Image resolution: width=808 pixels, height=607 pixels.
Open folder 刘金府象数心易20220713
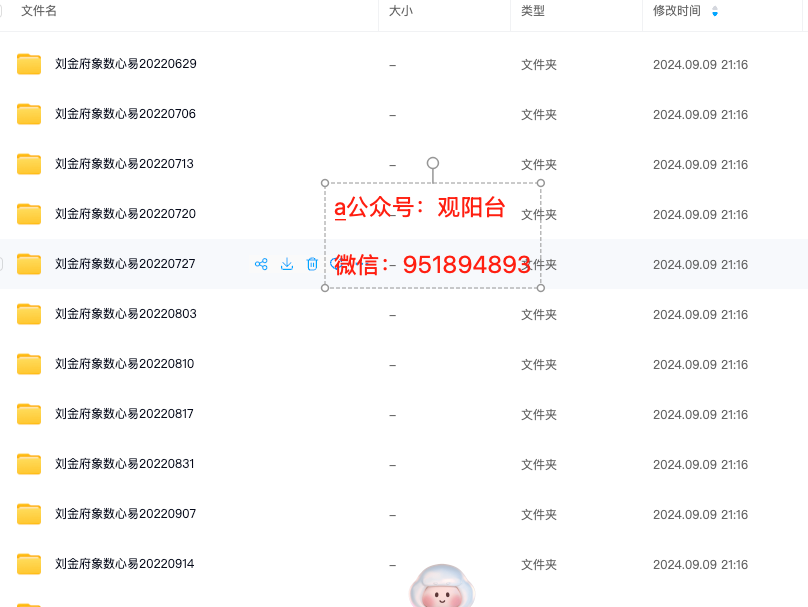coord(125,164)
